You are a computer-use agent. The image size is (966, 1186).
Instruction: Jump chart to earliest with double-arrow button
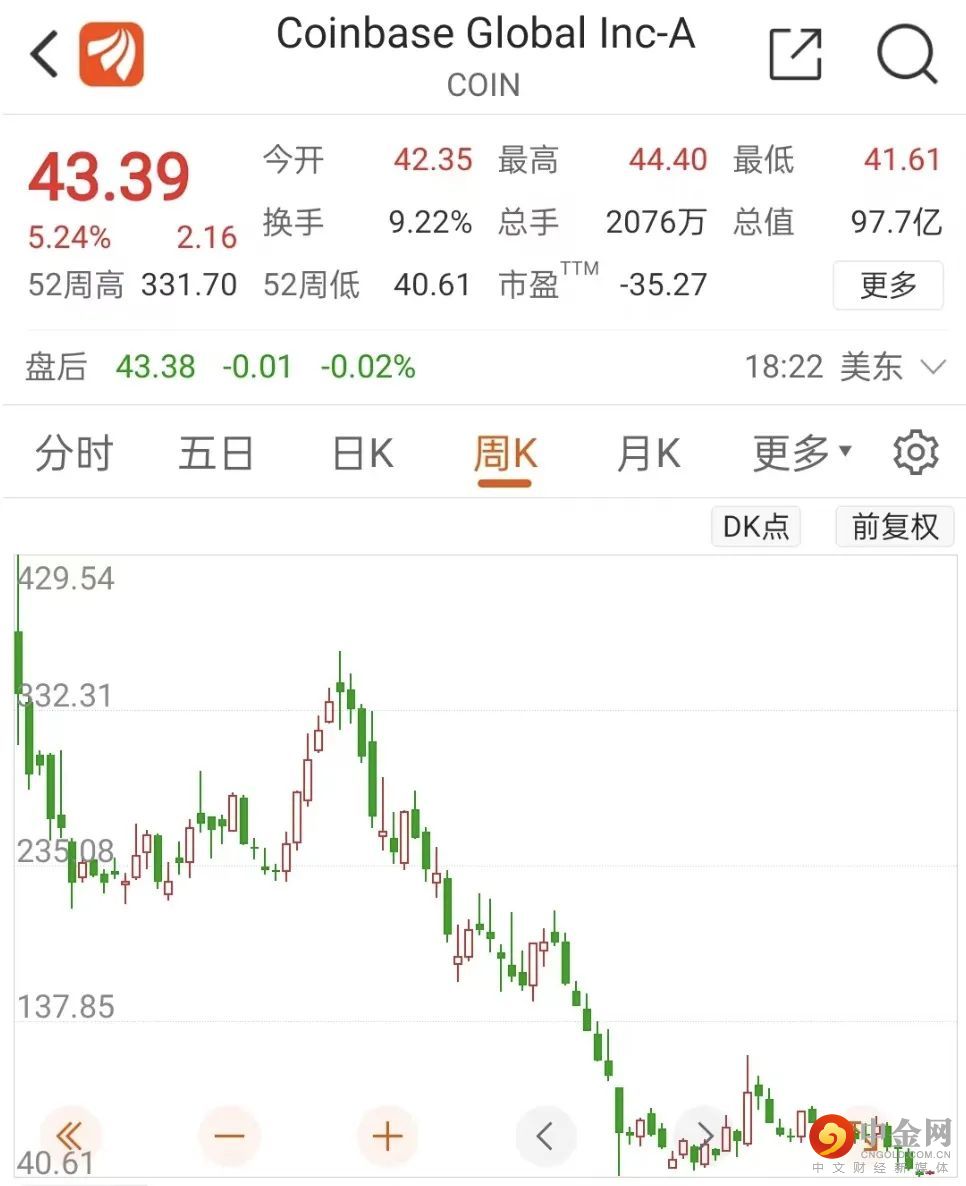70,1136
